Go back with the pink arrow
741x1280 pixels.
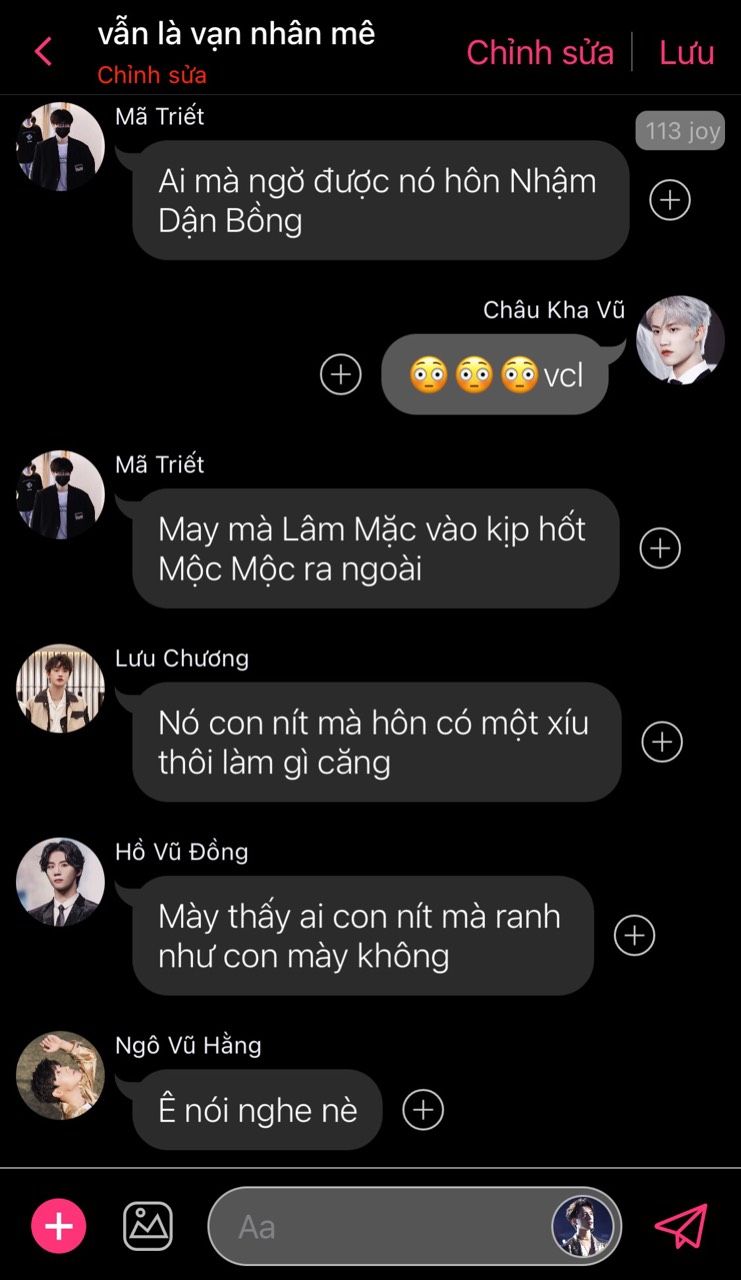click(43, 52)
